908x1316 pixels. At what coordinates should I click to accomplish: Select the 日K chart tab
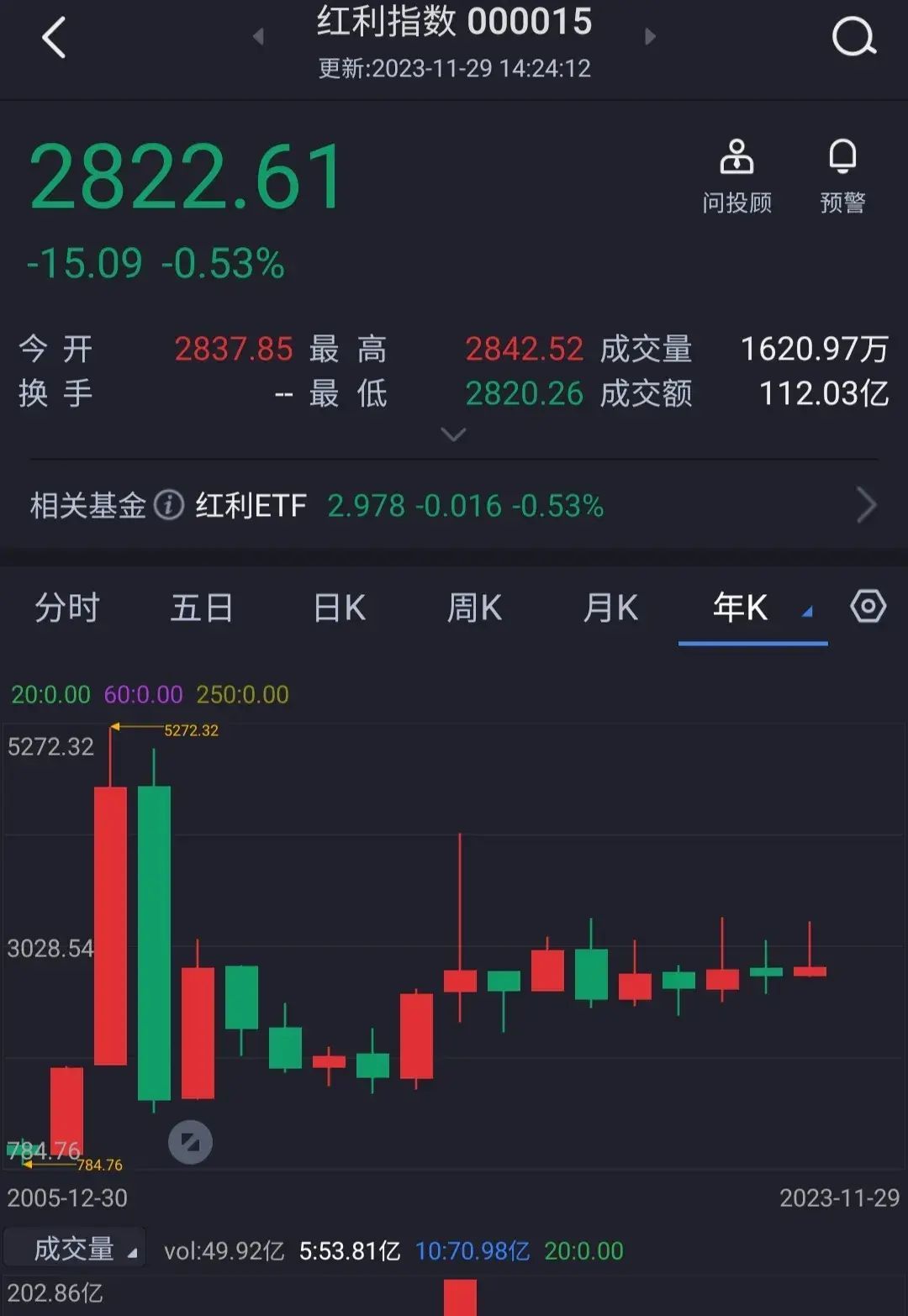tap(339, 608)
